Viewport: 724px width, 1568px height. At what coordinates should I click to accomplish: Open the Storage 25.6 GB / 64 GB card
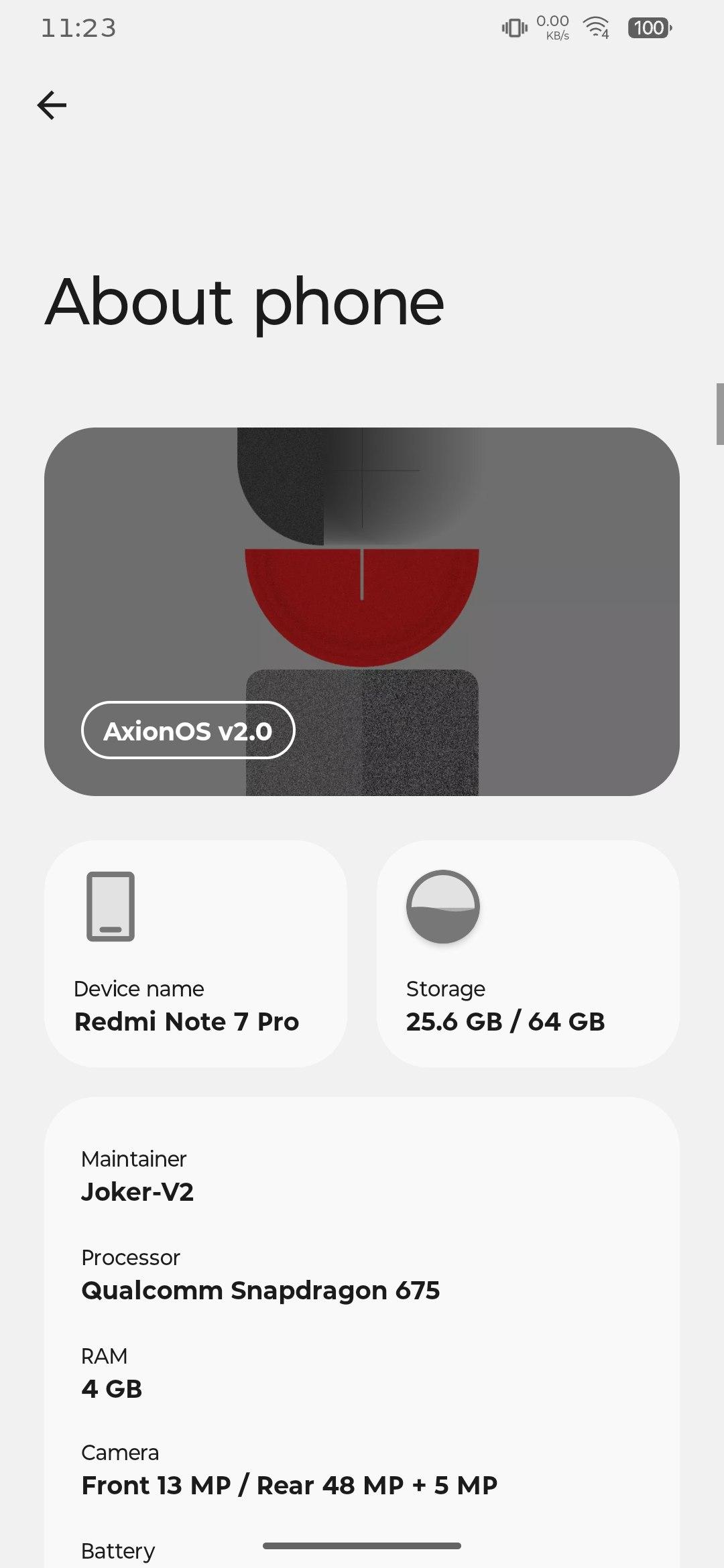(528, 954)
